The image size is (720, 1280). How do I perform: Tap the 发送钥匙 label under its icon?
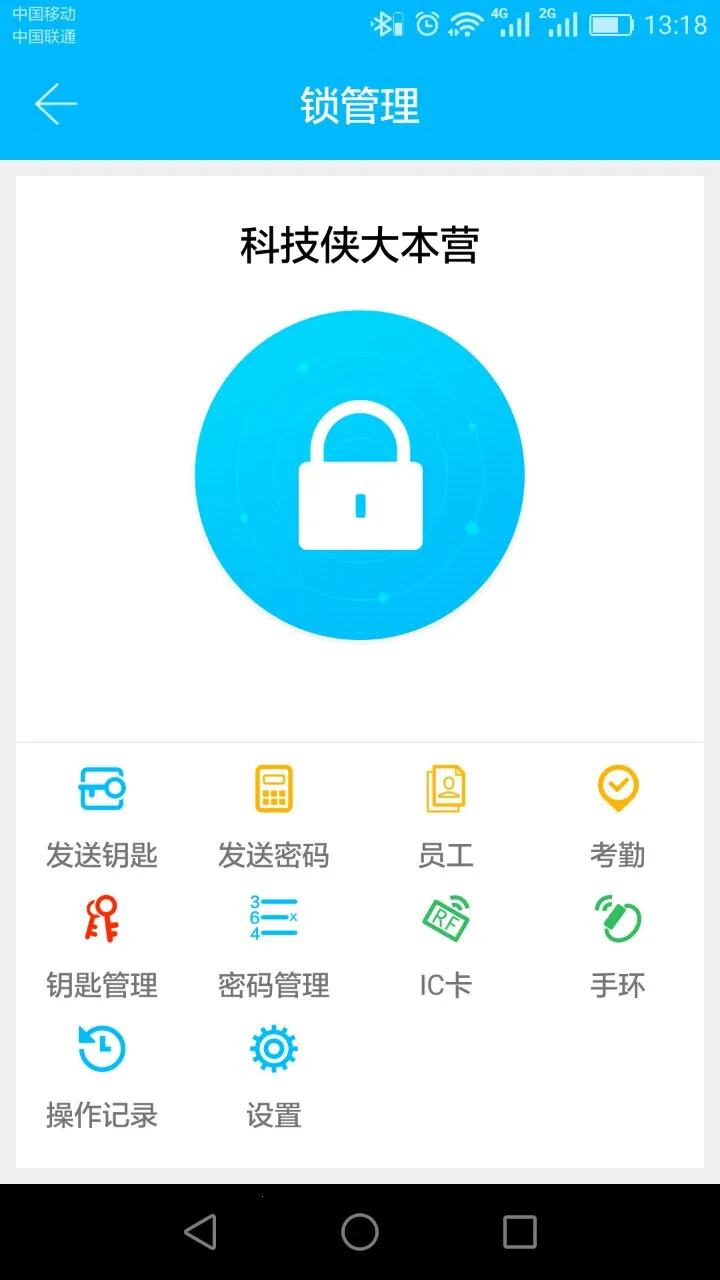(100, 855)
